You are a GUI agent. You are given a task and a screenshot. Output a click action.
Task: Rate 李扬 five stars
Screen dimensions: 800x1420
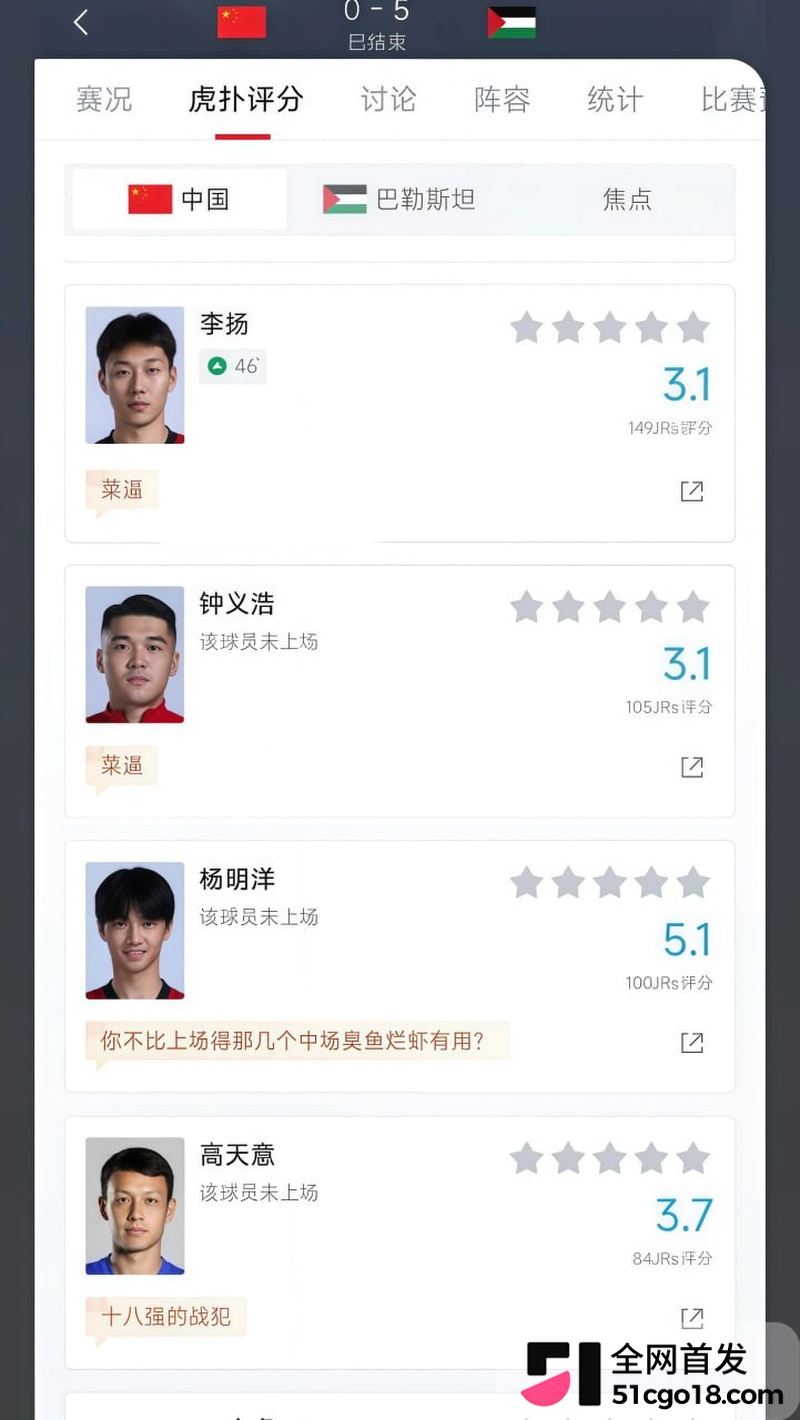[x=693, y=327]
